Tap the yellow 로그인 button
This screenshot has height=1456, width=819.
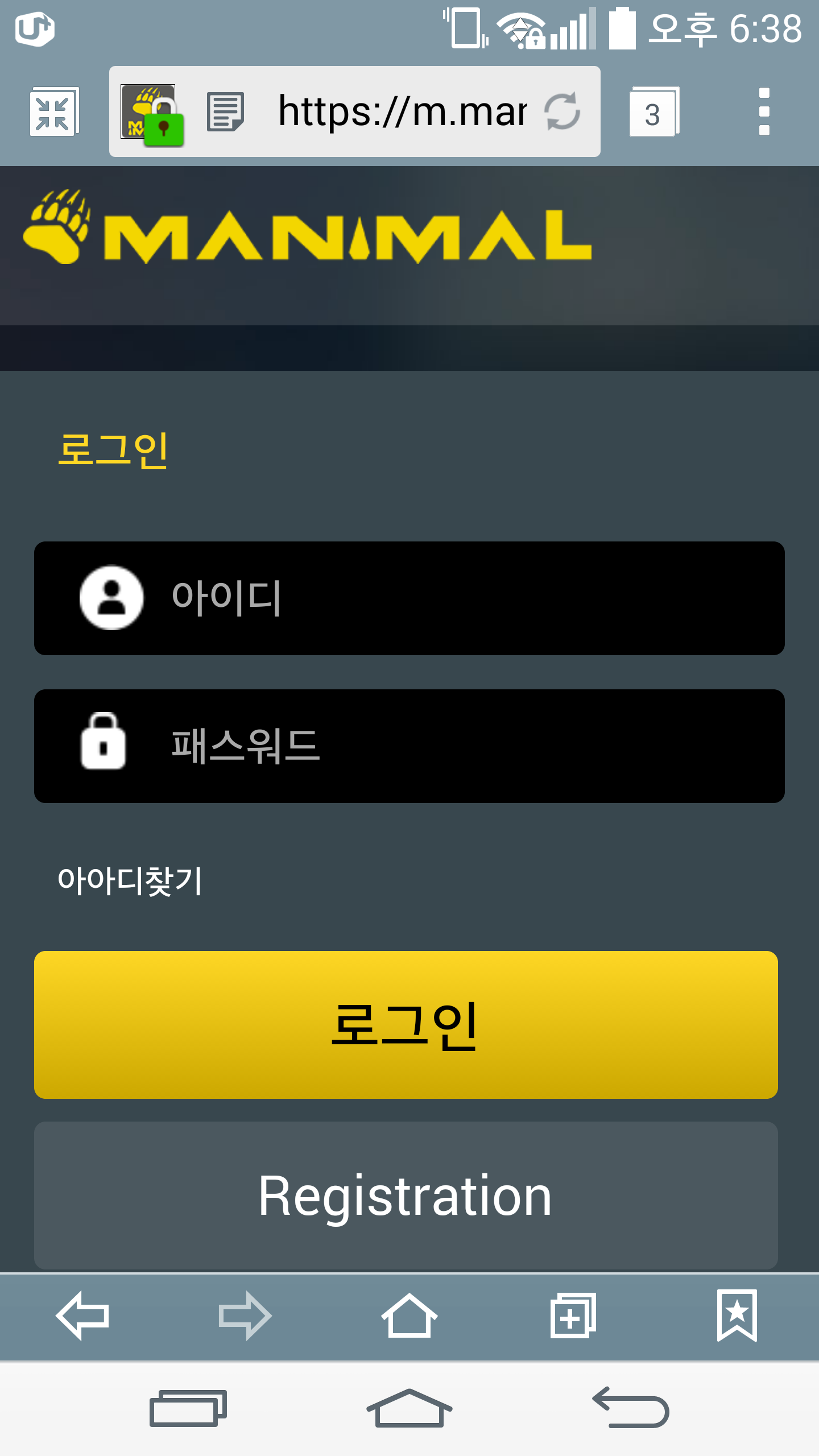coord(406,1024)
